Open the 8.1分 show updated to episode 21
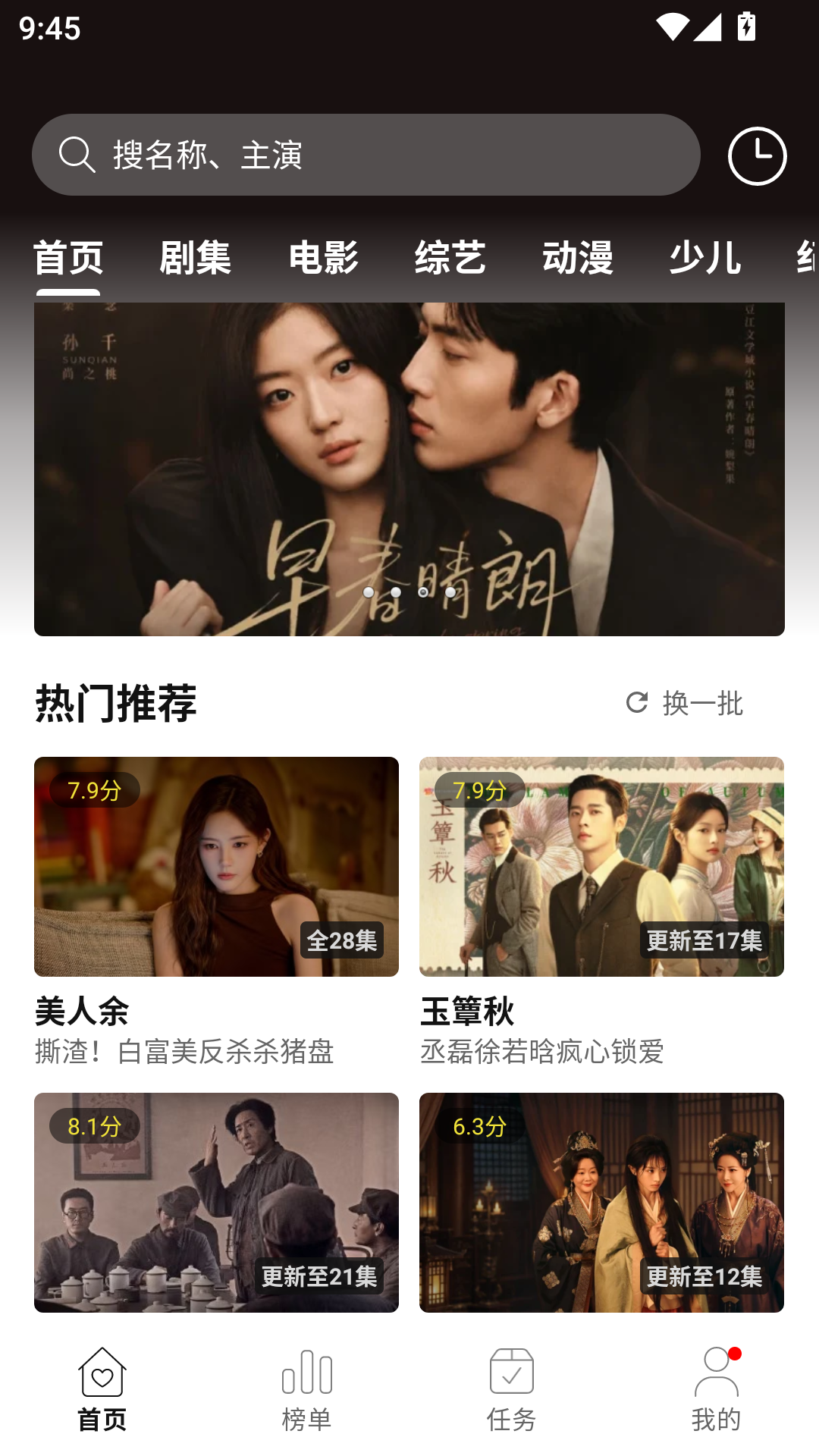The width and height of the screenshot is (819, 1456). point(216,1202)
